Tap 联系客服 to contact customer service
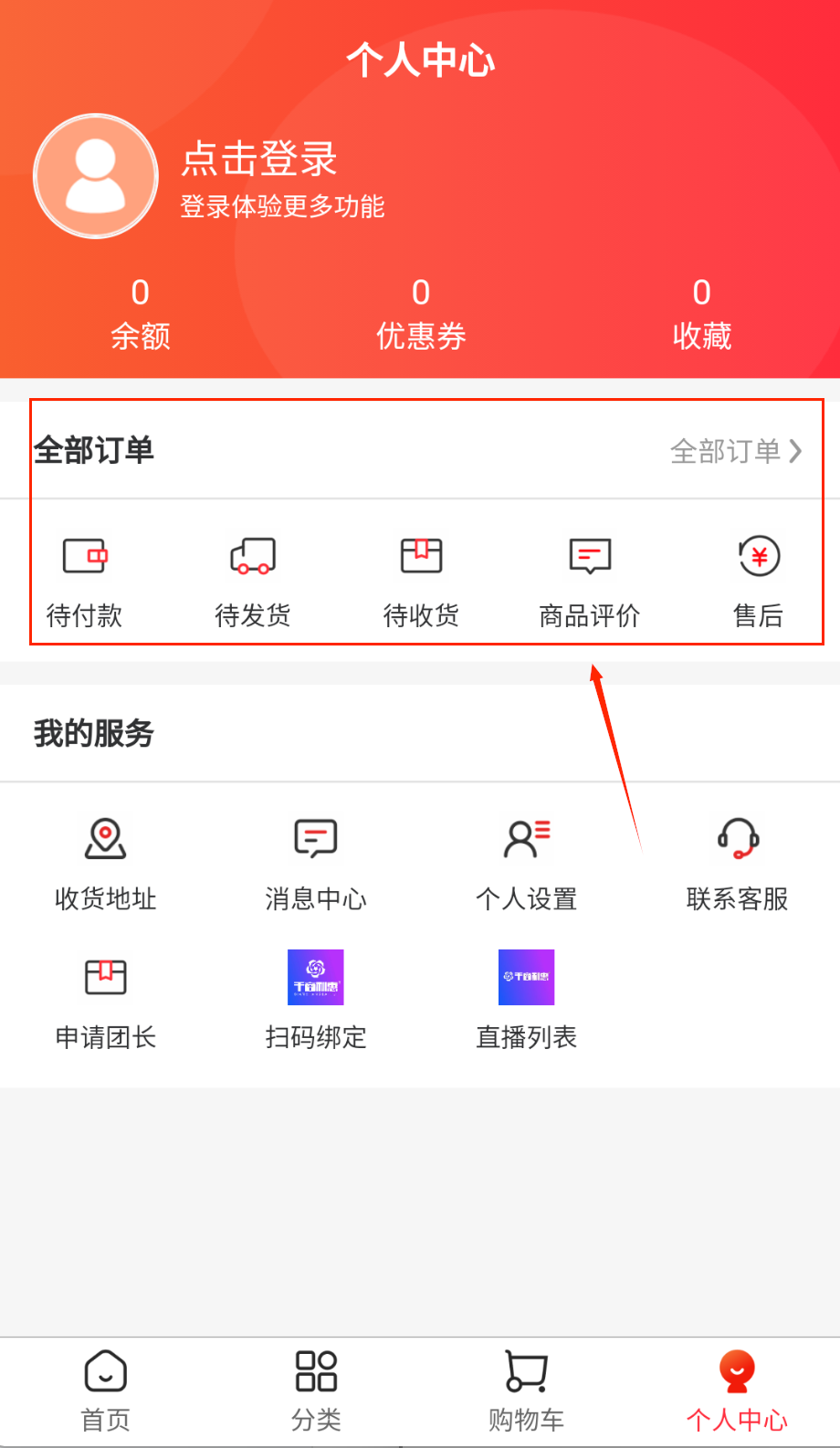Screen dimensions: 840x1448 coord(737,863)
